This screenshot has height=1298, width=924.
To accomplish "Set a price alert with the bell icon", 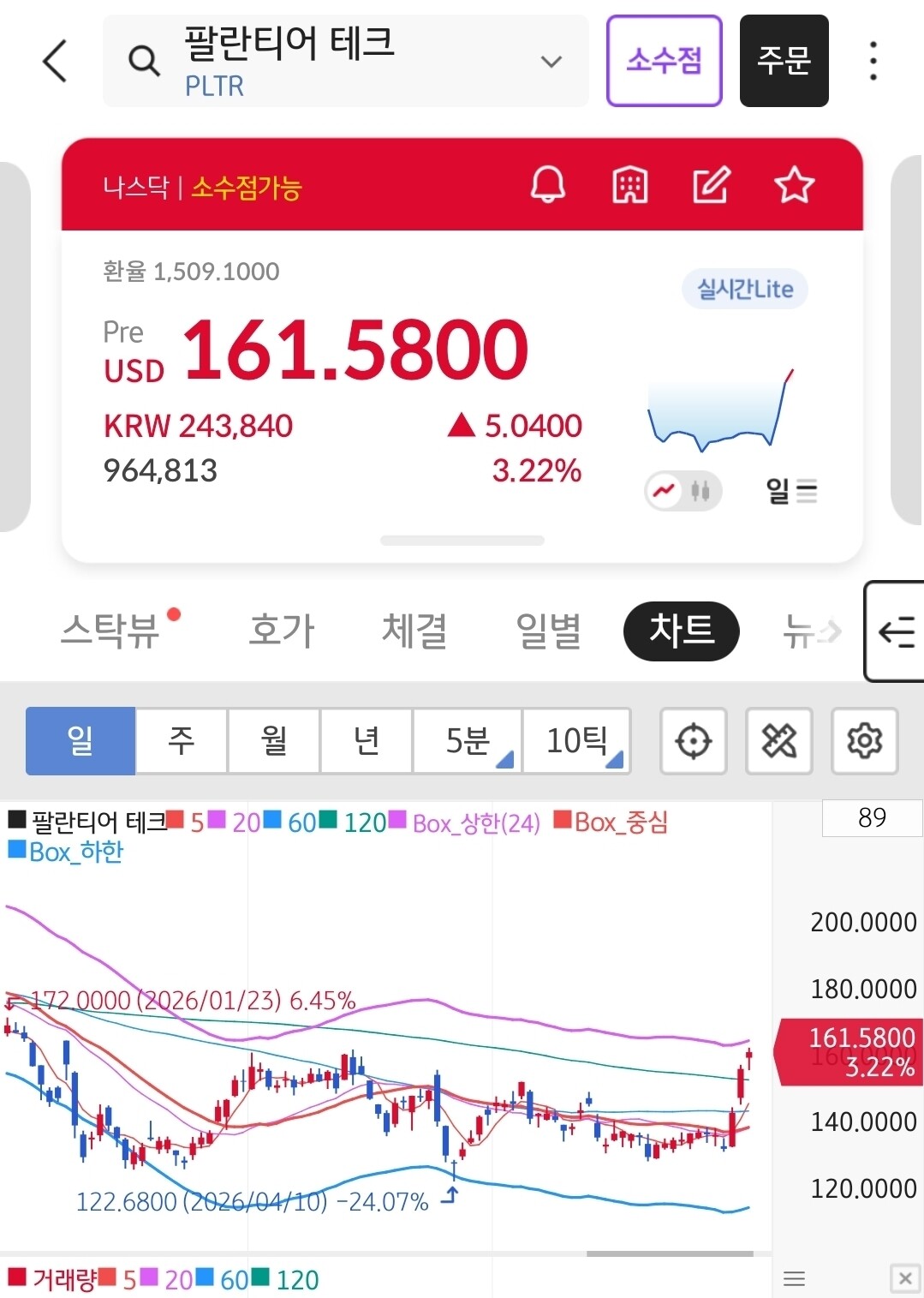I will coord(548,185).
